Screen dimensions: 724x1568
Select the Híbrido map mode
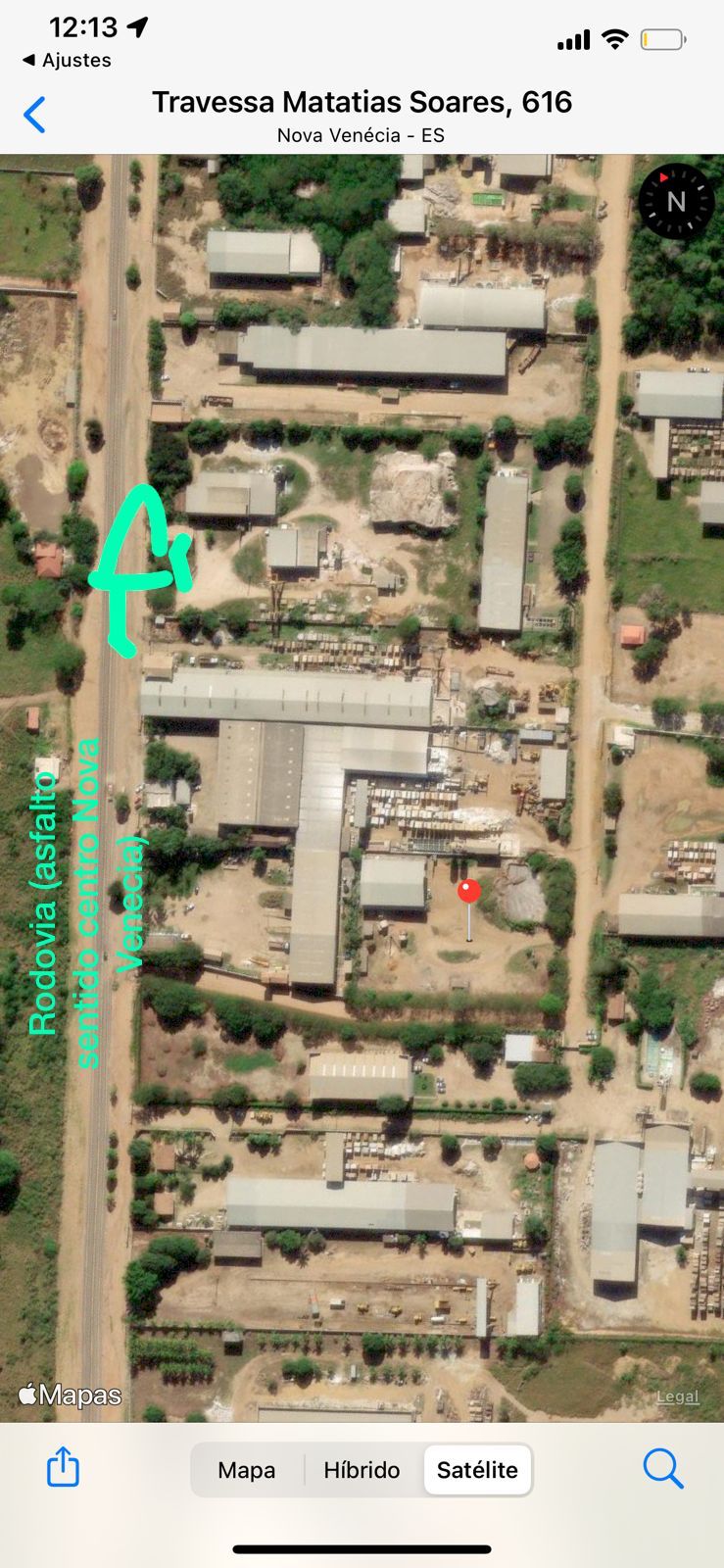coord(362,1470)
